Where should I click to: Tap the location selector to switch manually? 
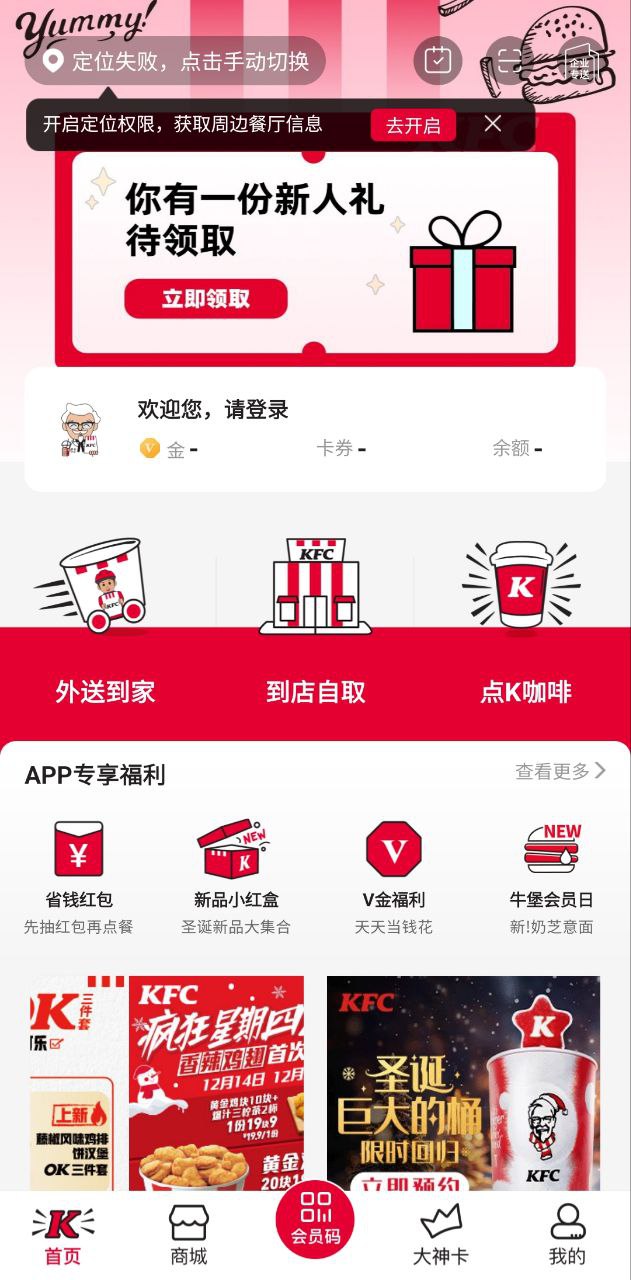click(176, 61)
